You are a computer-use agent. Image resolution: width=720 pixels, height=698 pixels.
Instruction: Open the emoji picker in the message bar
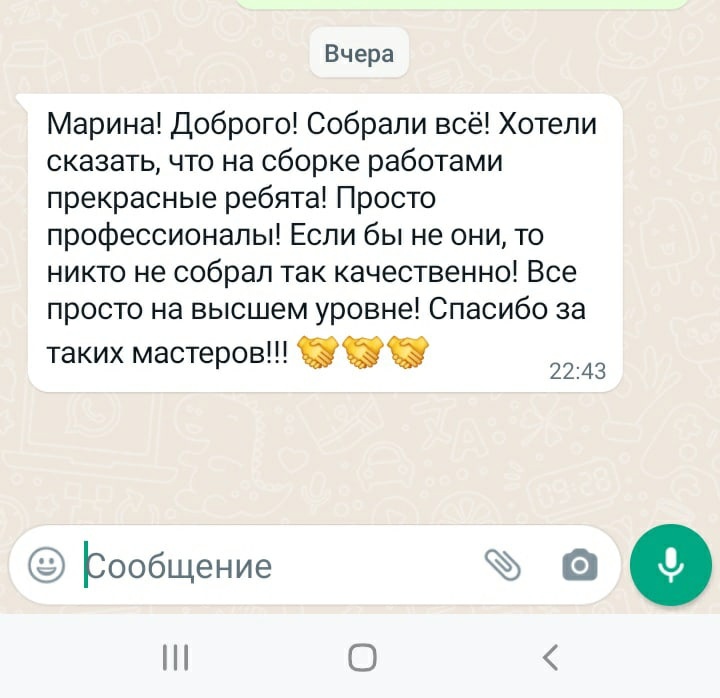pyautogui.click(x=45, y=566)
